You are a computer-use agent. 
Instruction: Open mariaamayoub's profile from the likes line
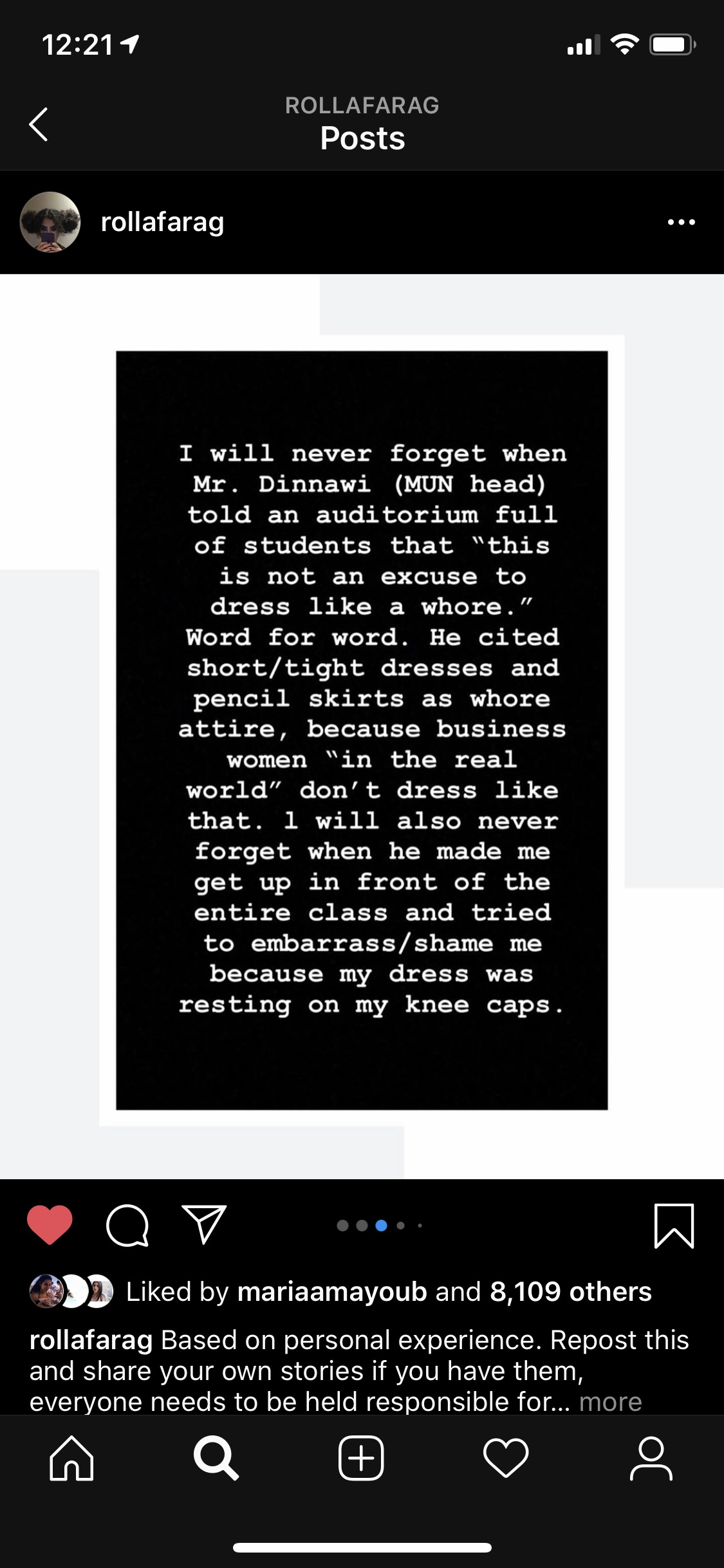(x=332, y=1292)
